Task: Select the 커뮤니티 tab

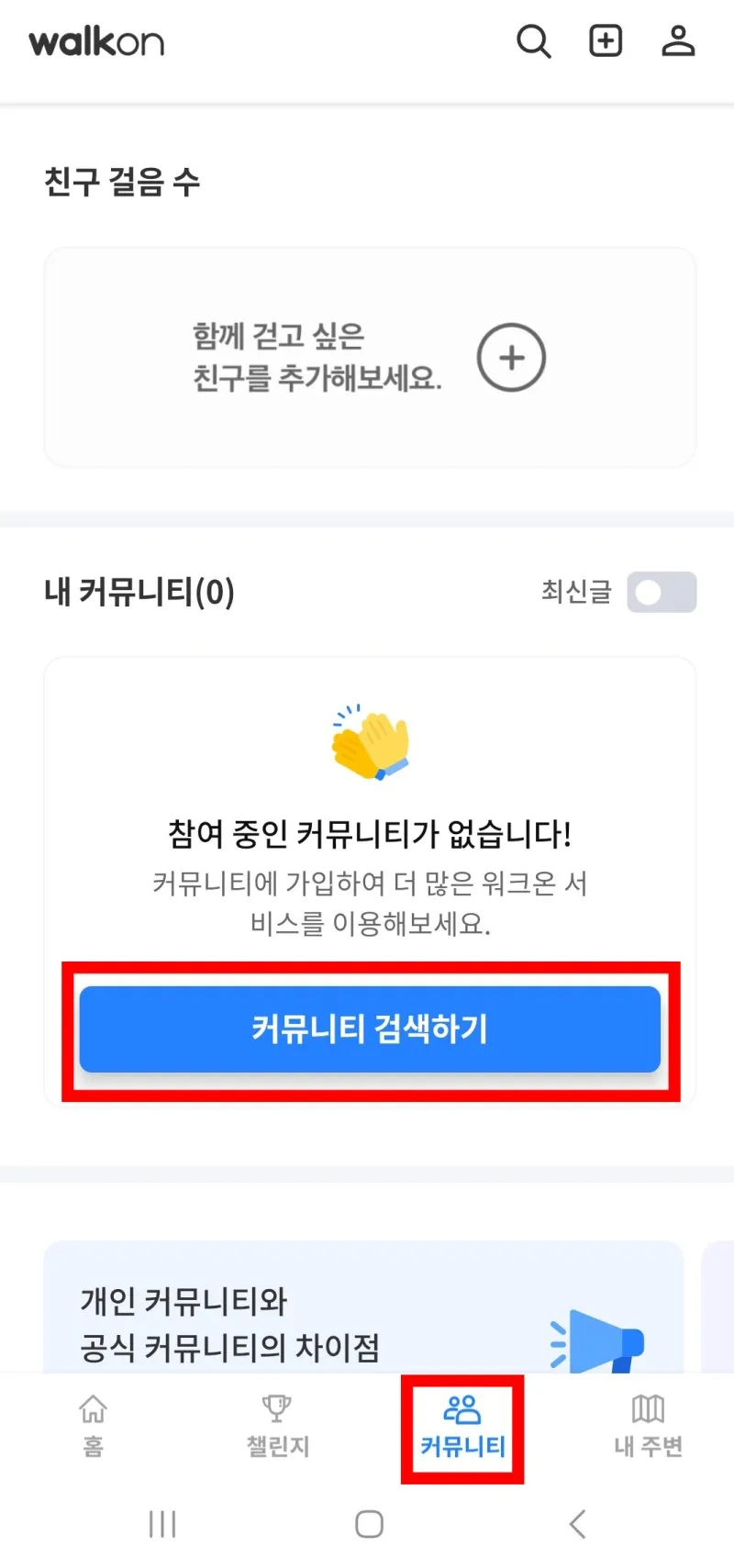Action: (x=462, y=1427)
